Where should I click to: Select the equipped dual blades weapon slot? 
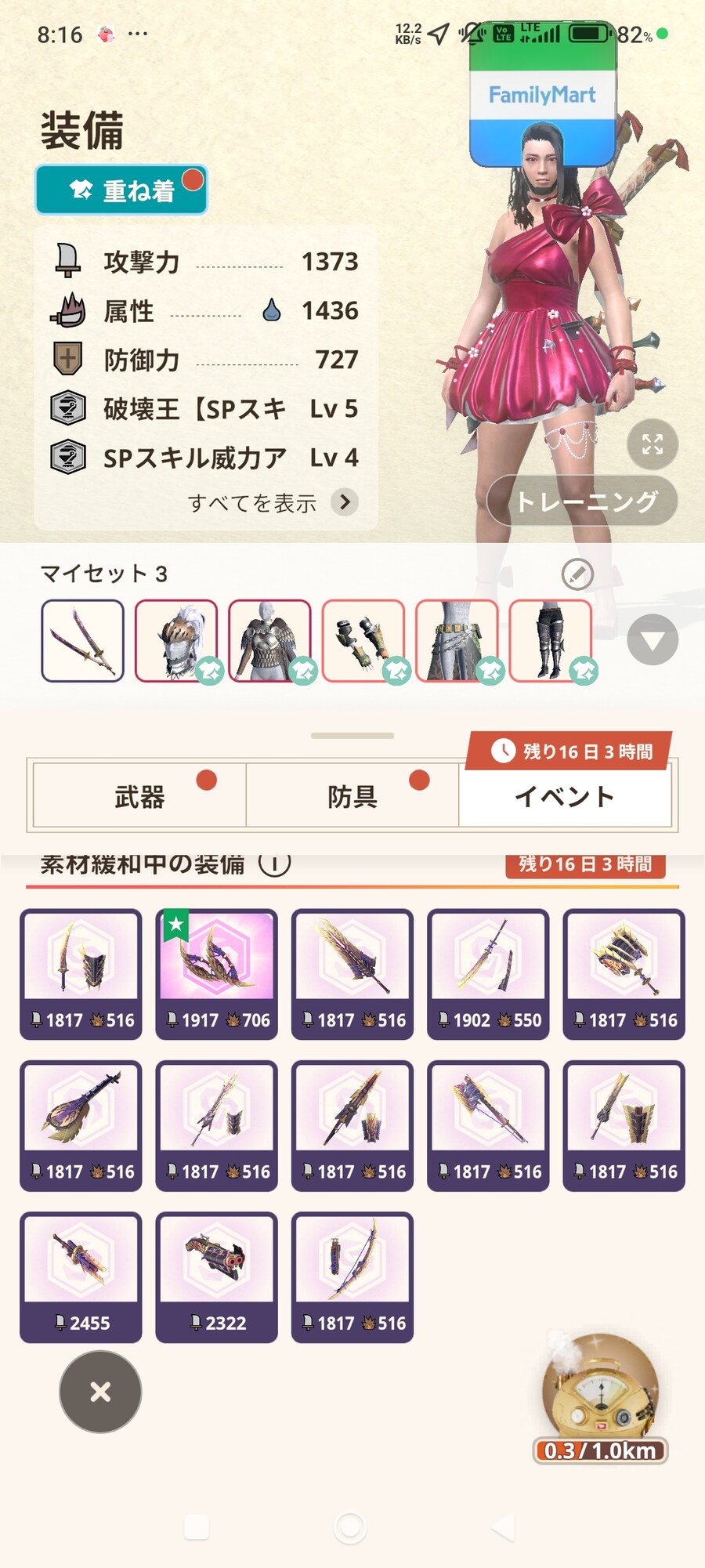[82, 640]
